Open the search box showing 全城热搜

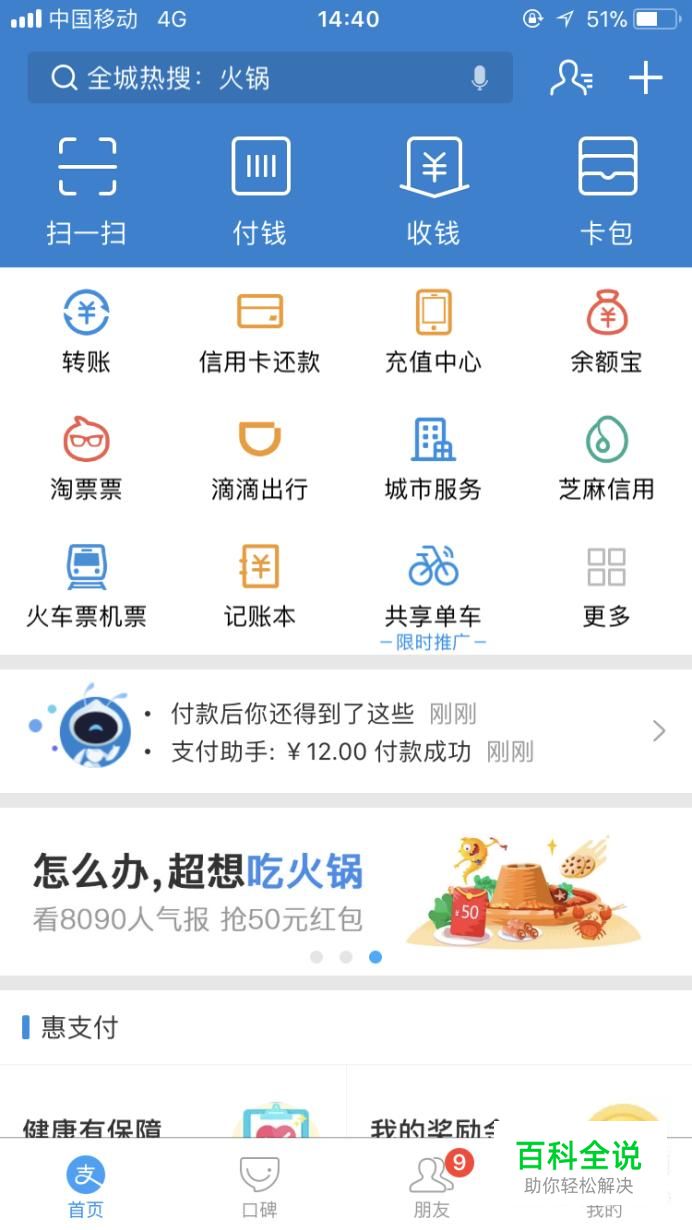point(250,78)
